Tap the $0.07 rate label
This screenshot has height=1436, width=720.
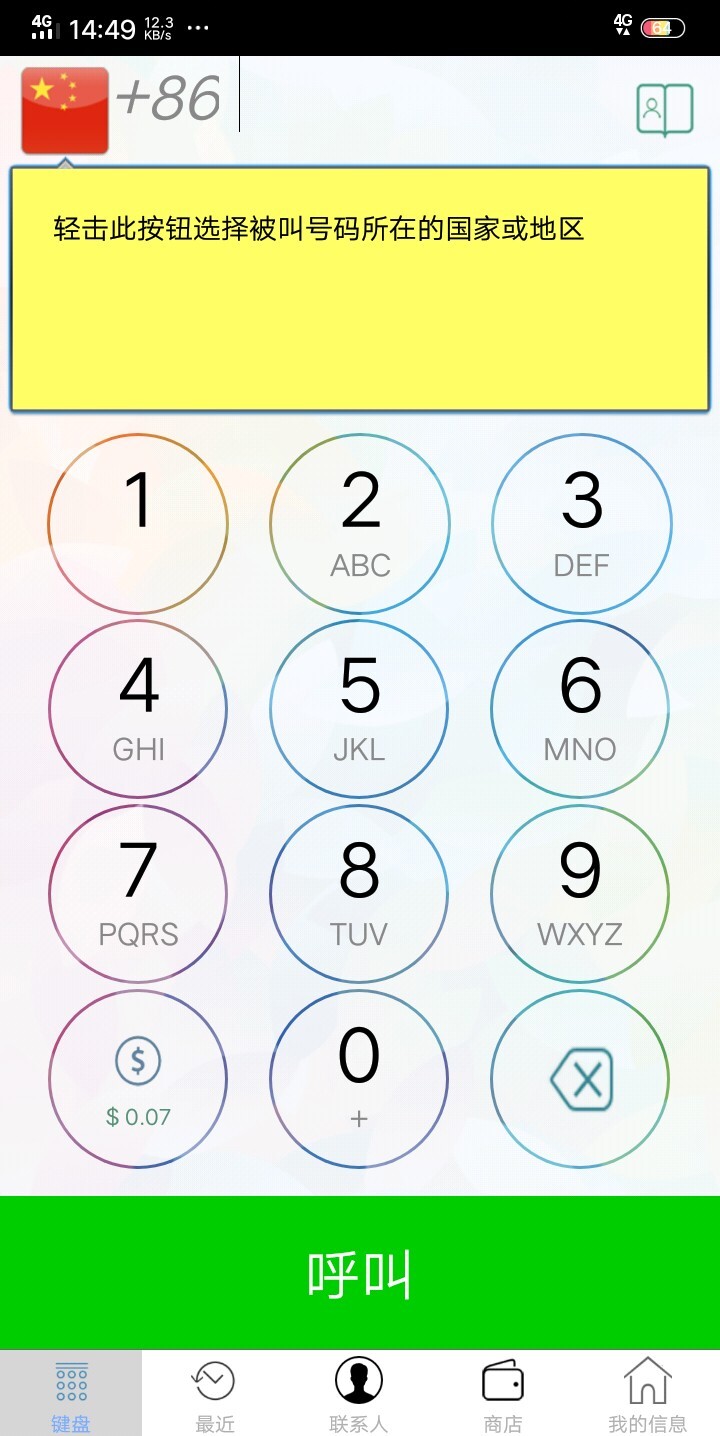pos(138,1117)
